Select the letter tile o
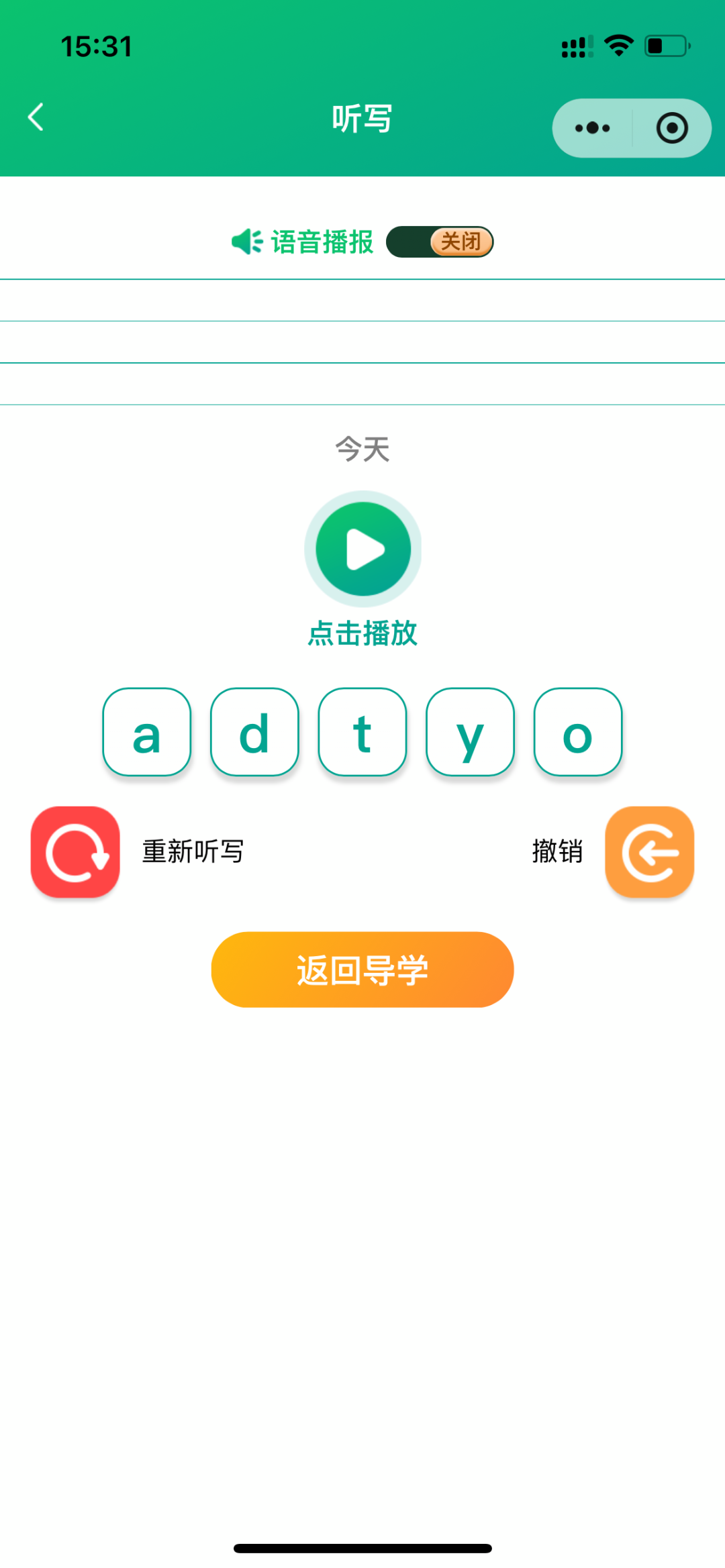The width and height of the screenshot is (725, 1568). click(x=578, y=732)
